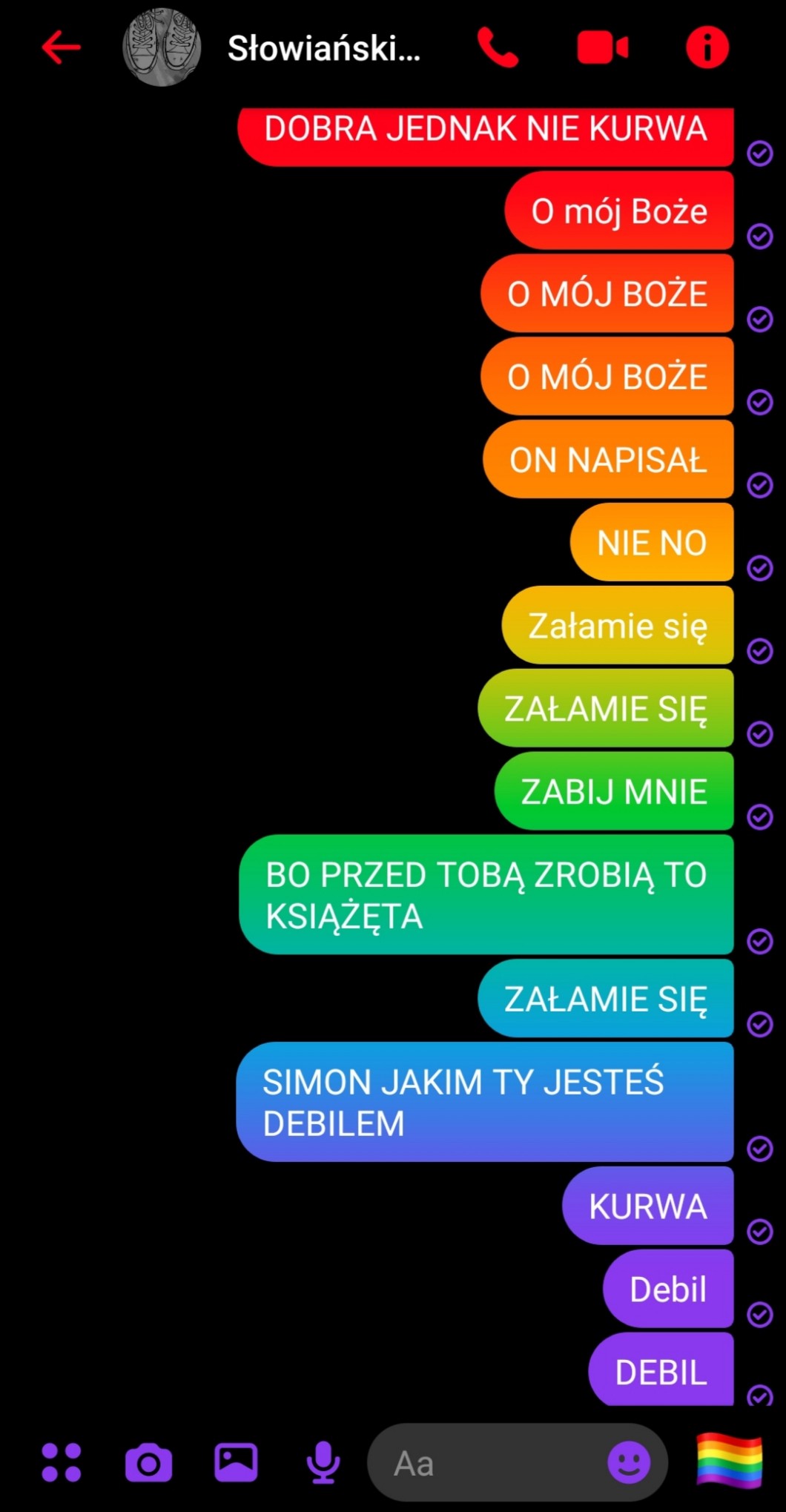Viewport: 786px width, 1512px height.
Task: Record a voice message
Action: point(323,1462)
